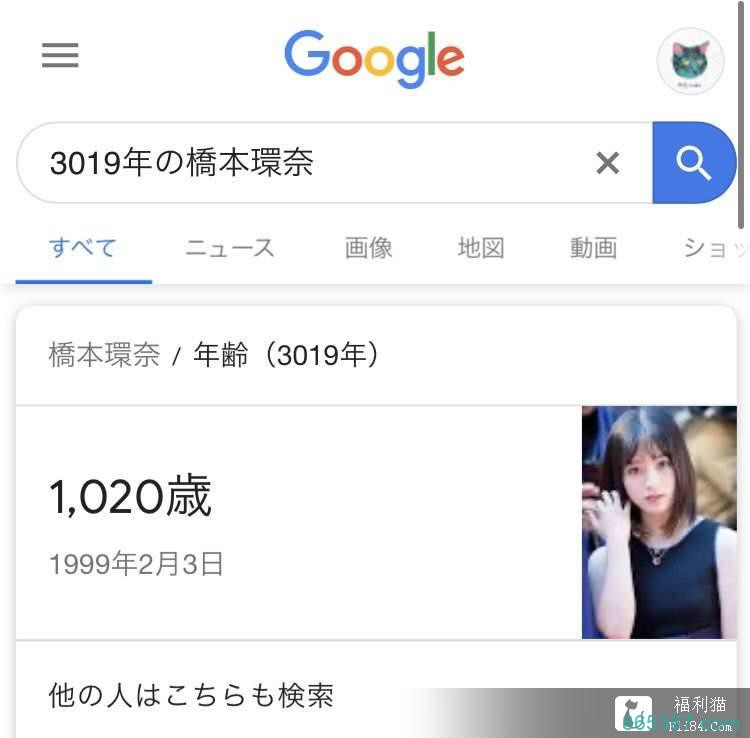Open the photo thumbnail in the age card

(659, 522)
